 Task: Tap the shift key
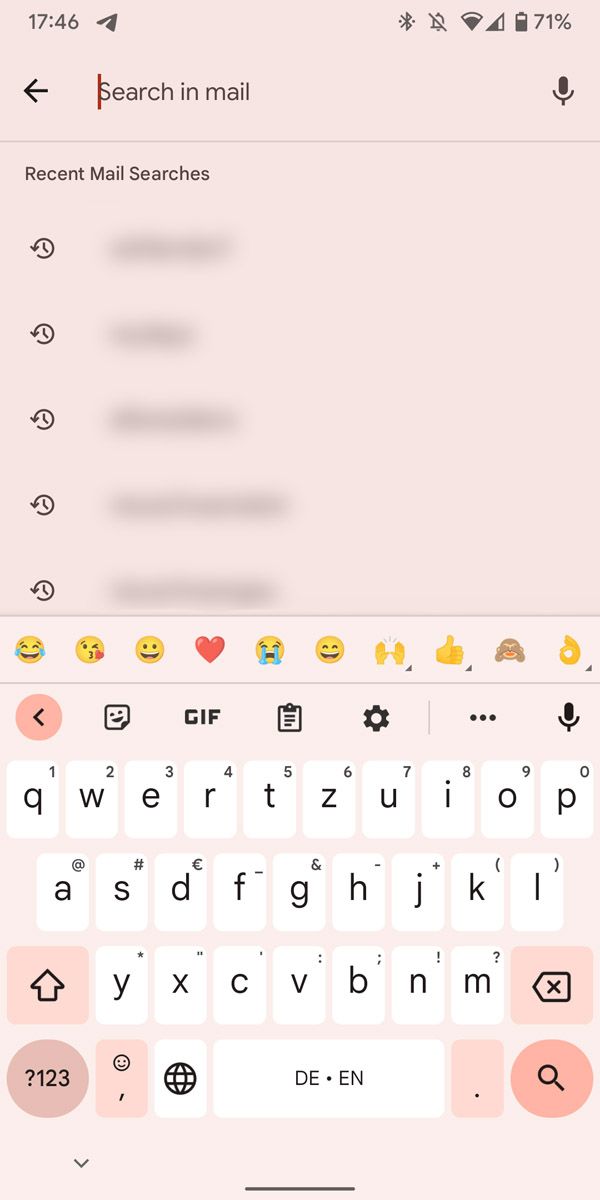47,987
